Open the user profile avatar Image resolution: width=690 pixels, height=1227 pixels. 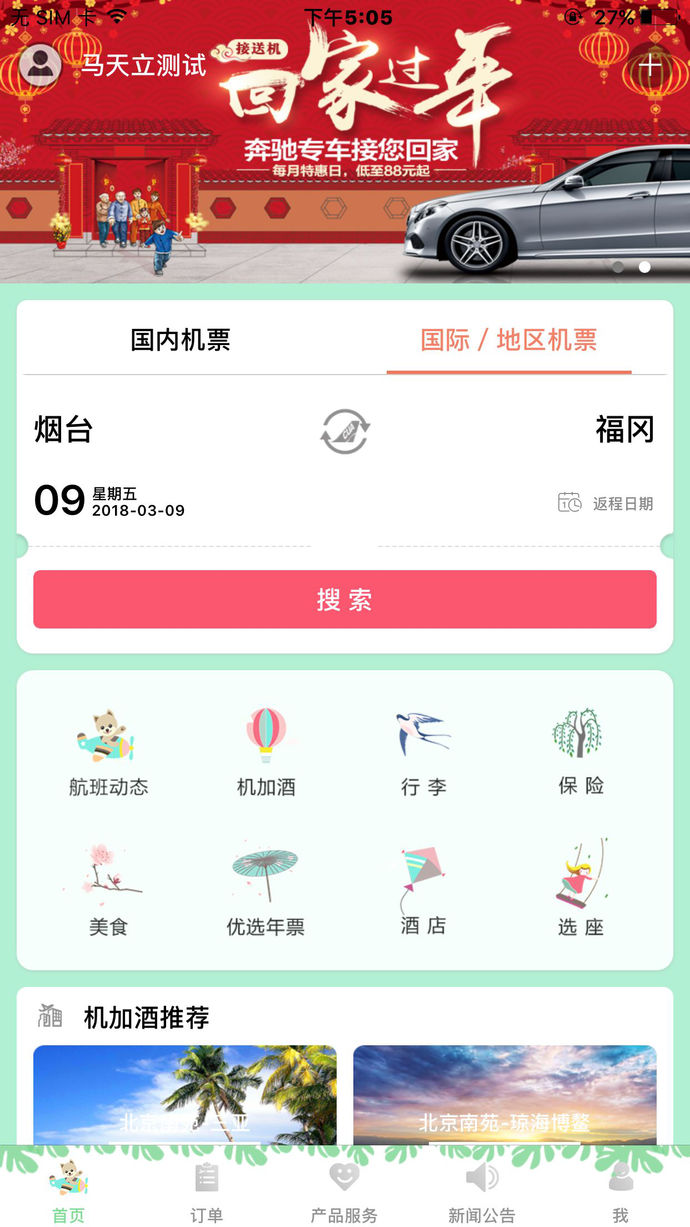pos(40,65)
